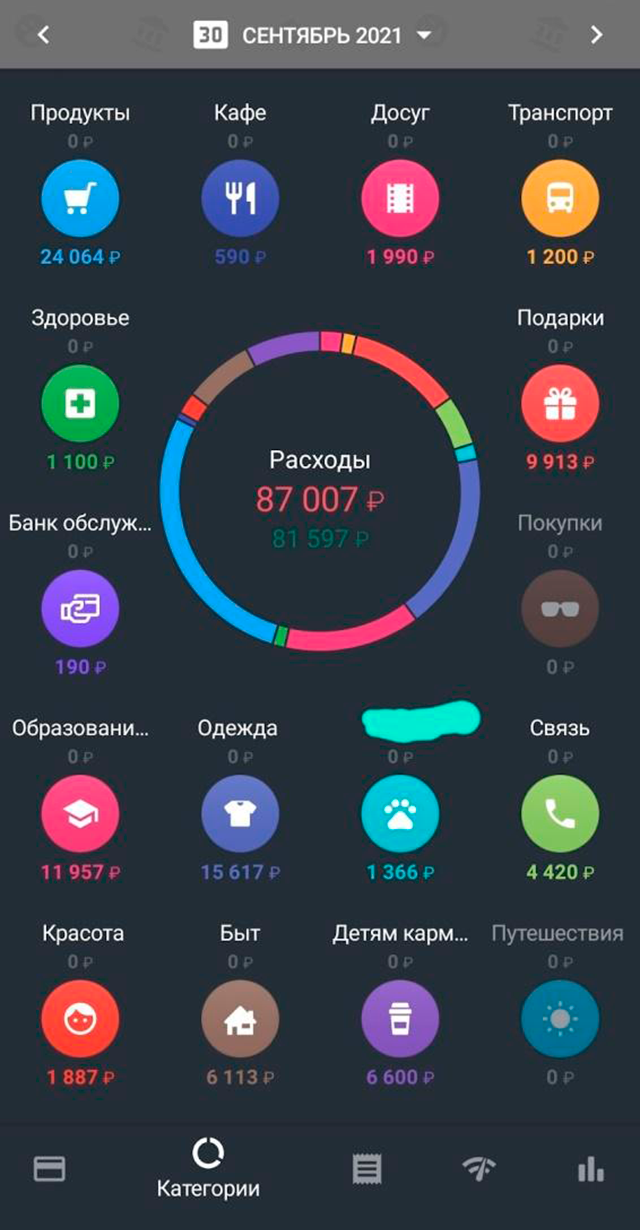Open the Быт home category

(240, 1019)
